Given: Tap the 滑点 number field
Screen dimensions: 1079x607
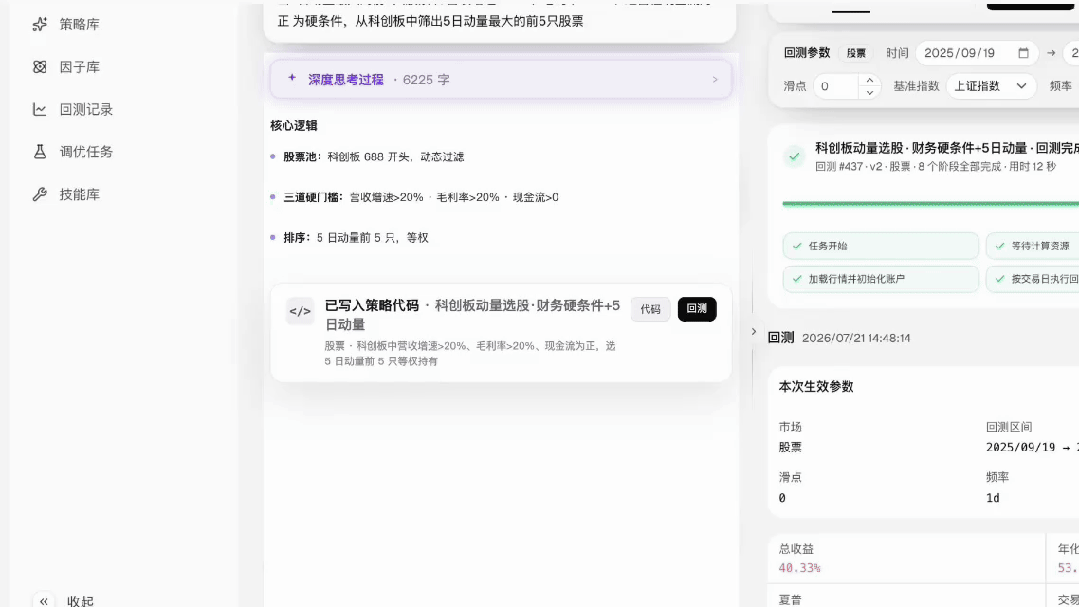Looking at the screenshot, I should coord(835,86).
